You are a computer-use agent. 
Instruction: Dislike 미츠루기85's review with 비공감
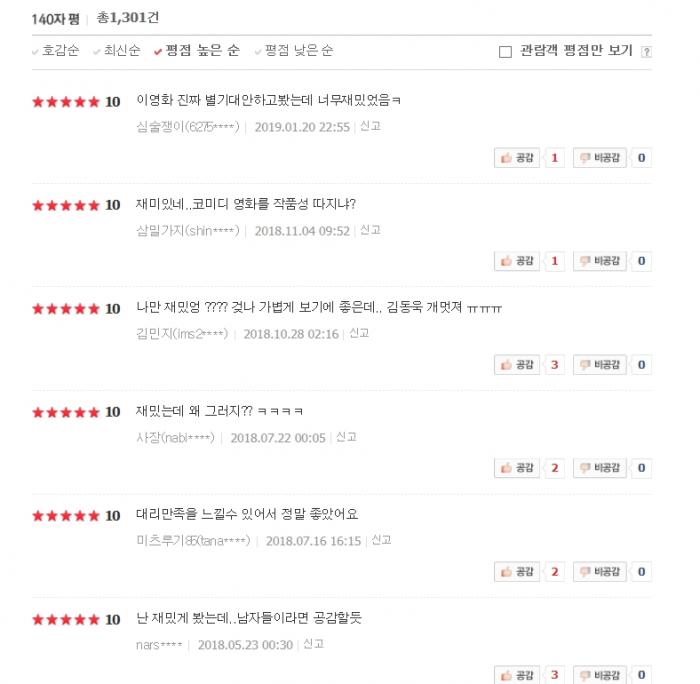click(x=600, y=572)
